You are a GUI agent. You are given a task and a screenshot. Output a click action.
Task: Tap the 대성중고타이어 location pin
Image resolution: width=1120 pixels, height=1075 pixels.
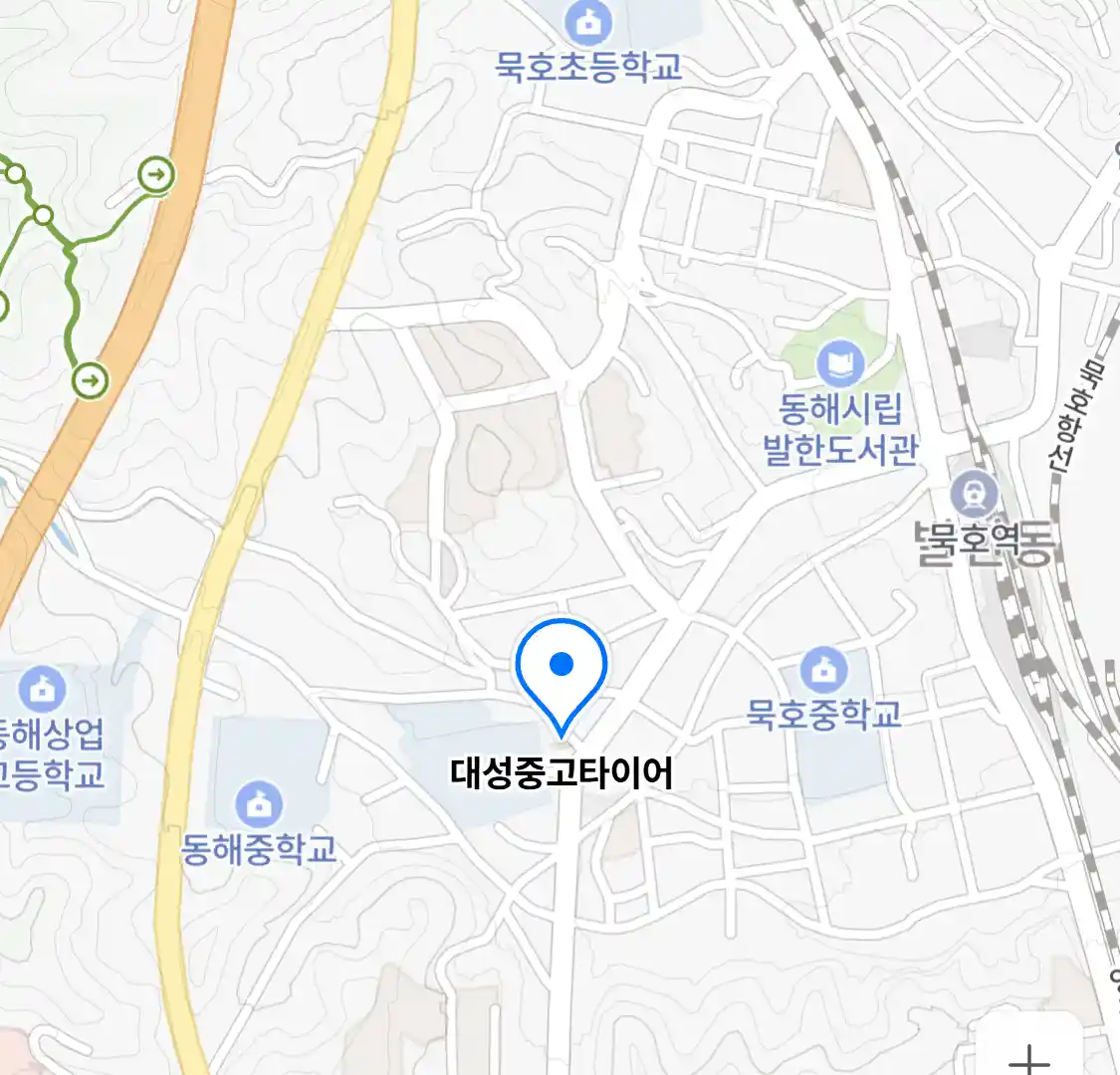561,667
